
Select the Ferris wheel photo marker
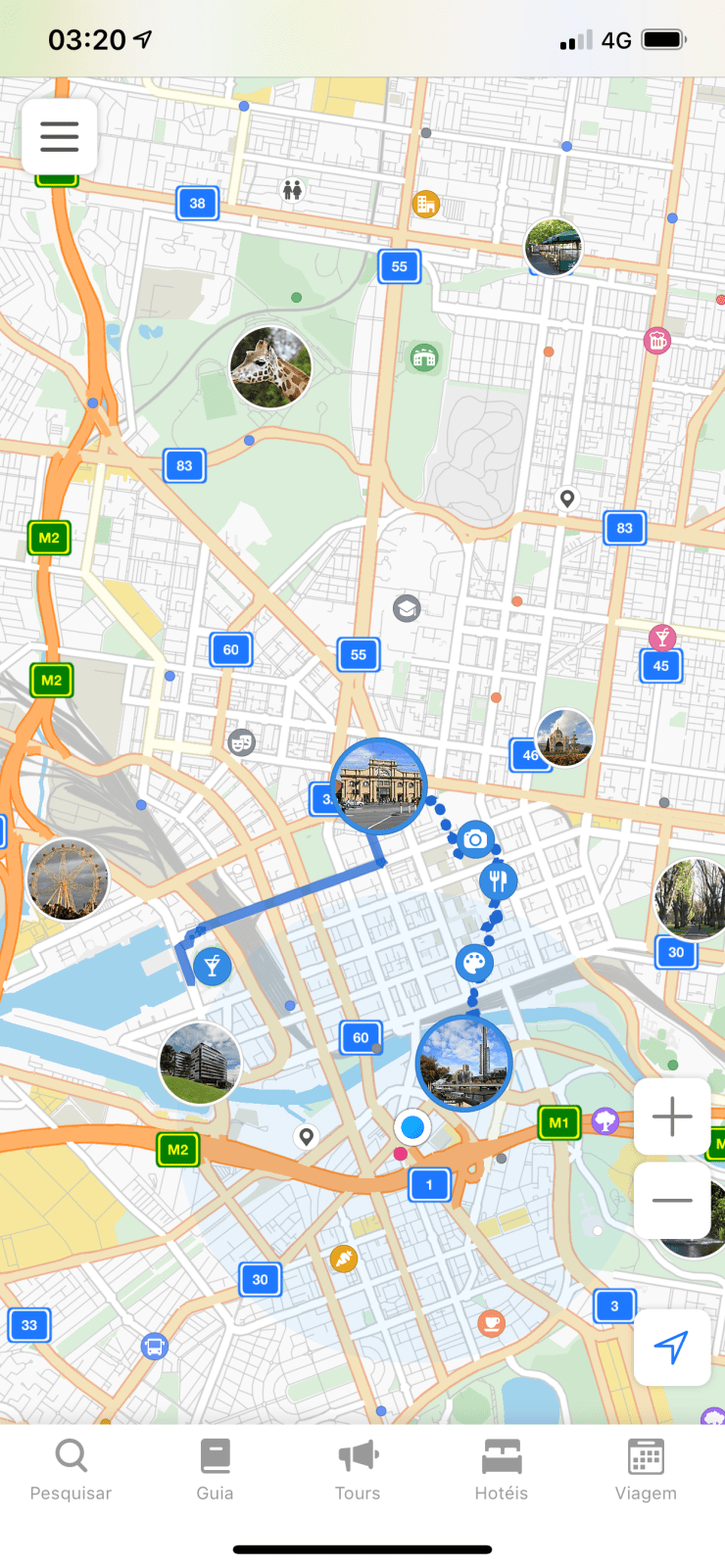68,879
